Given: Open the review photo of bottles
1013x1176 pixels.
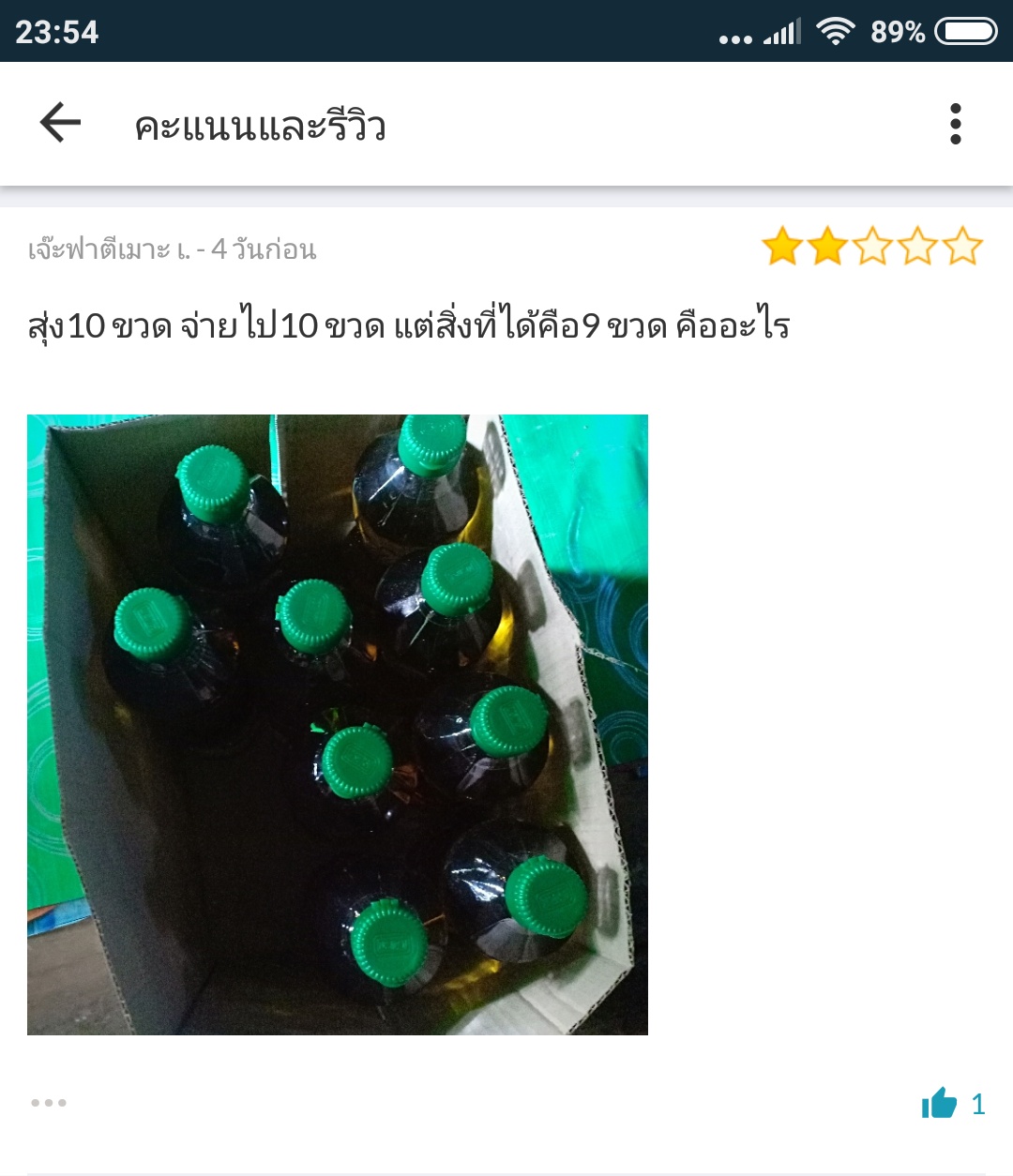Looking at the screenshot, I should point(338,724).
